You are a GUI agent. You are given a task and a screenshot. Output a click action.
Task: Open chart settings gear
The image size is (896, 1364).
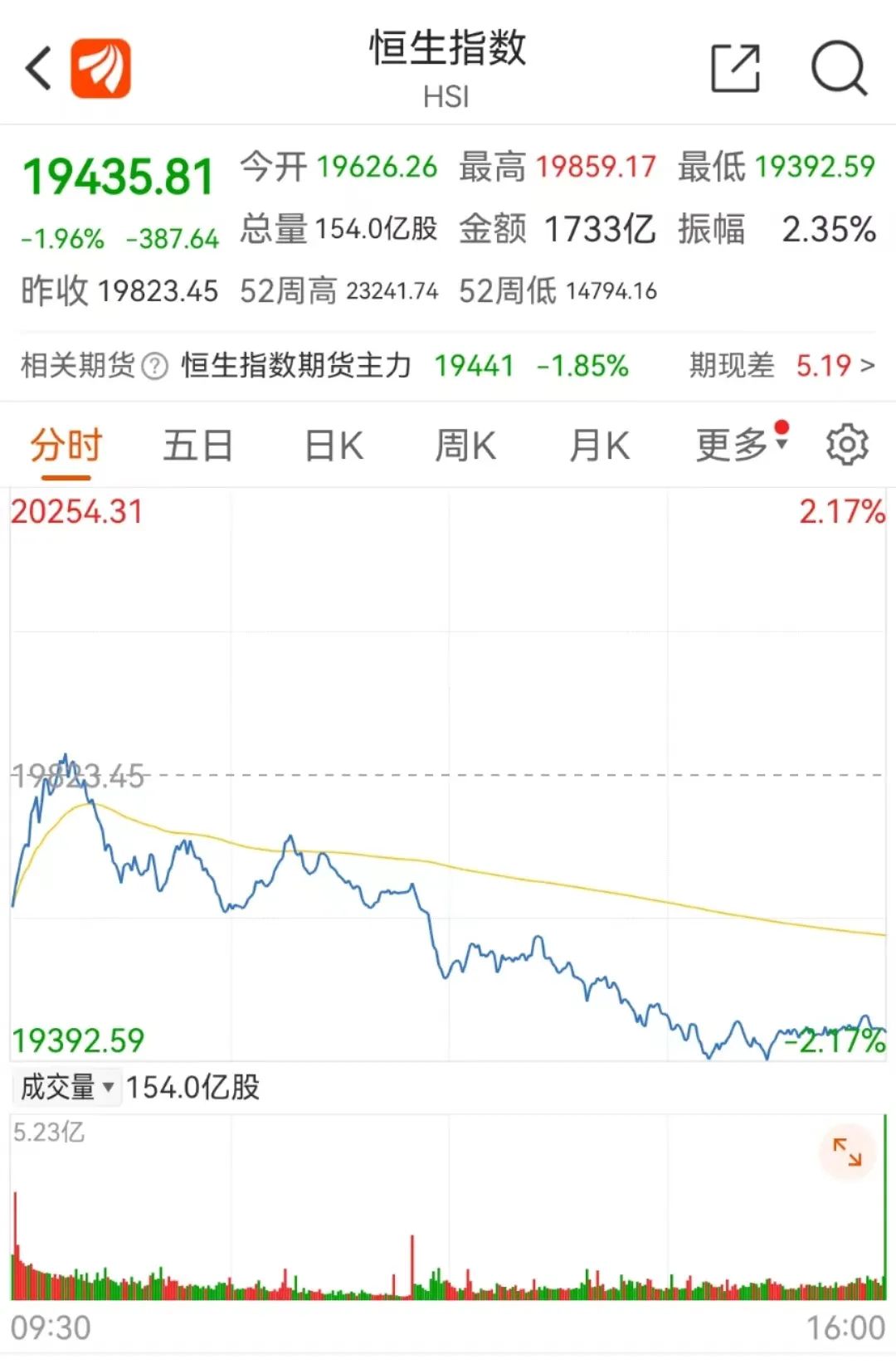pos(847,445)
